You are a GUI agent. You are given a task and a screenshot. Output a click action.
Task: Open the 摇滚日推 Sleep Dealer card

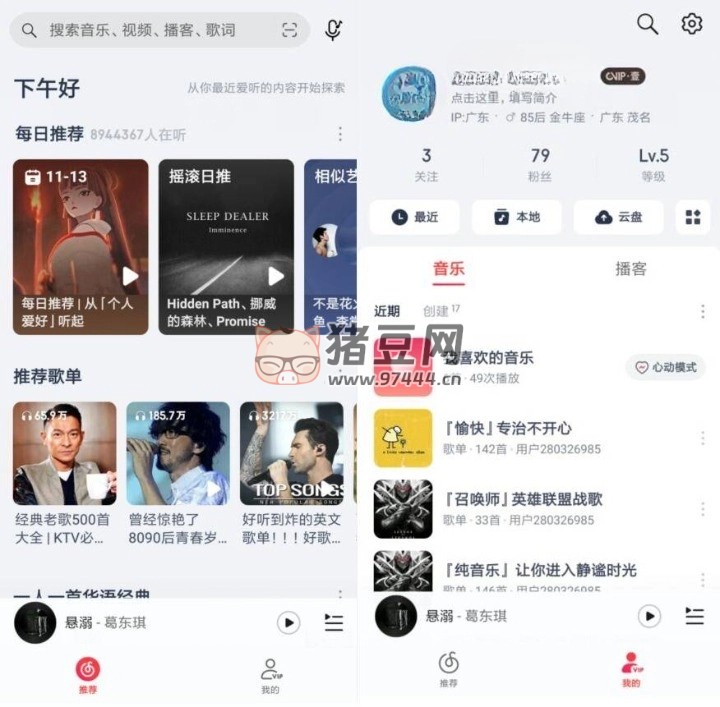tap(226, 247)
